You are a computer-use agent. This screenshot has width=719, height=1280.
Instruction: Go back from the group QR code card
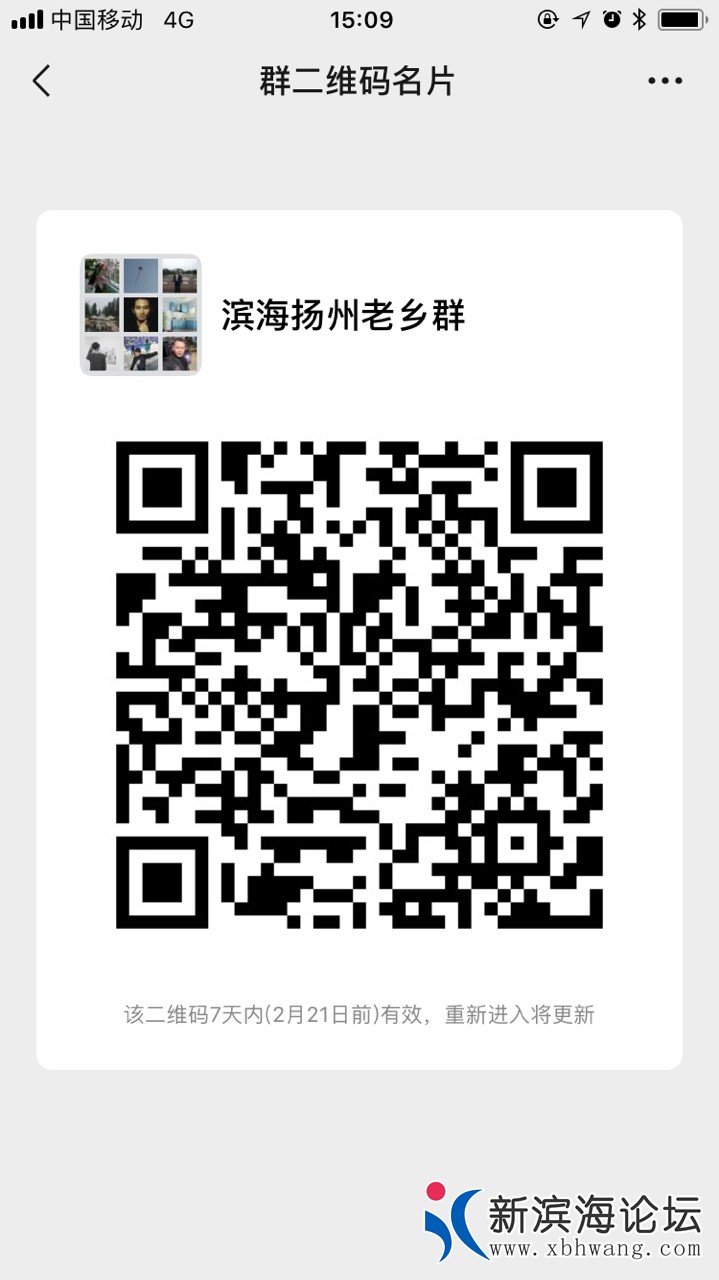click(x=41, y=81)
